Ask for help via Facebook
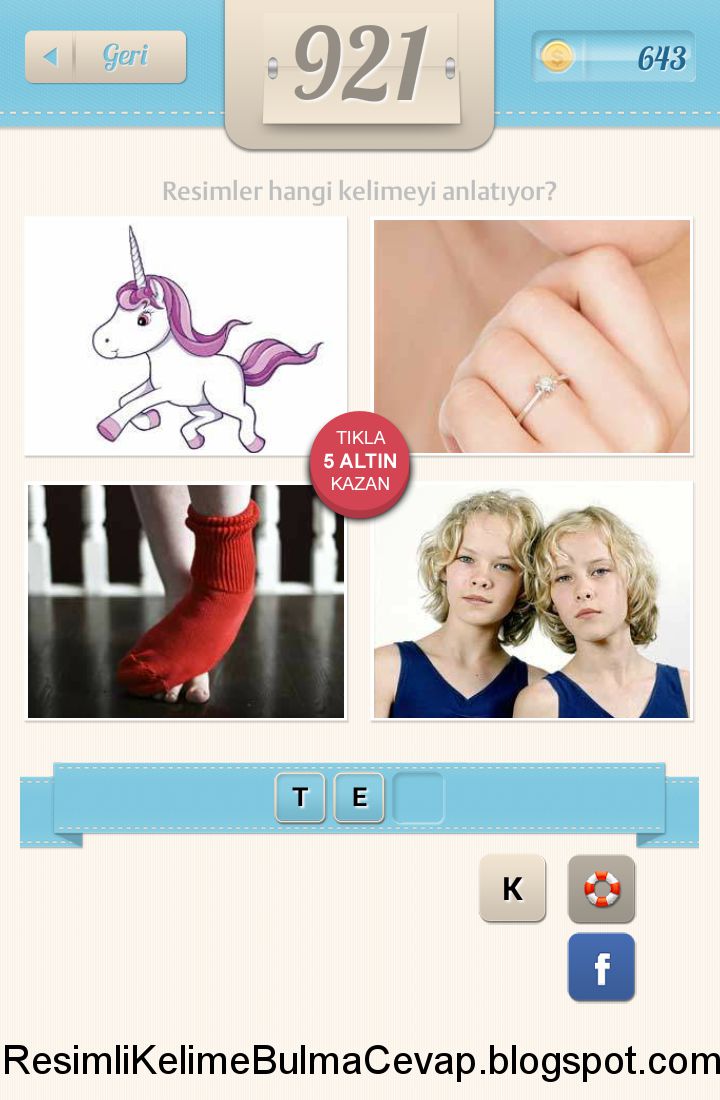The height and width of the screenshot is (1100, 720). click(x=601, y=967)
